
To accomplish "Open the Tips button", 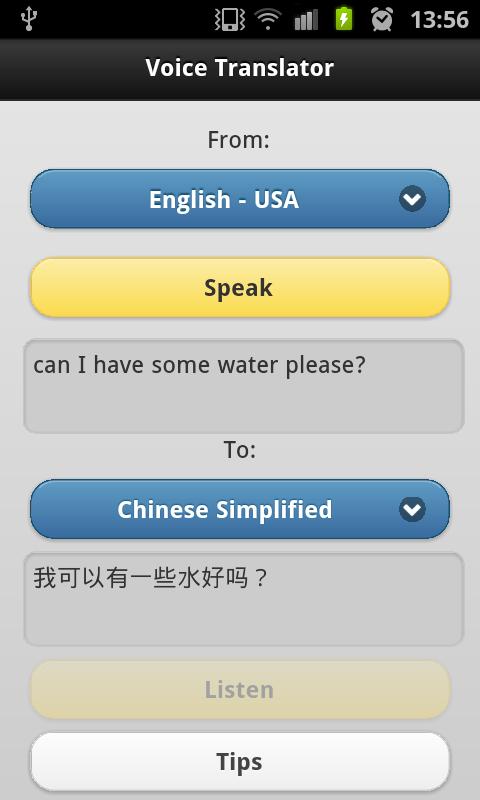I will 240,762.
